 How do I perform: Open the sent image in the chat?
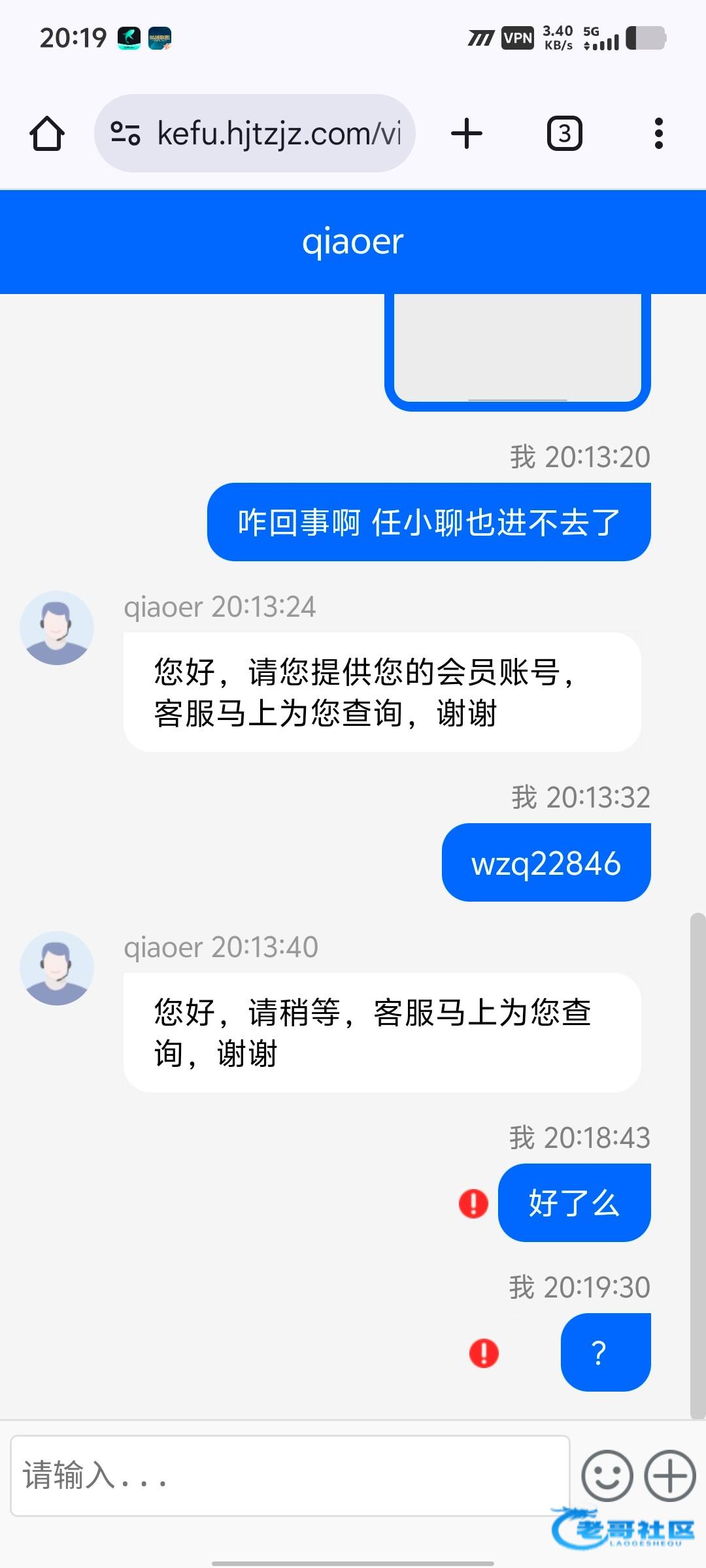[x=518, y=350]
